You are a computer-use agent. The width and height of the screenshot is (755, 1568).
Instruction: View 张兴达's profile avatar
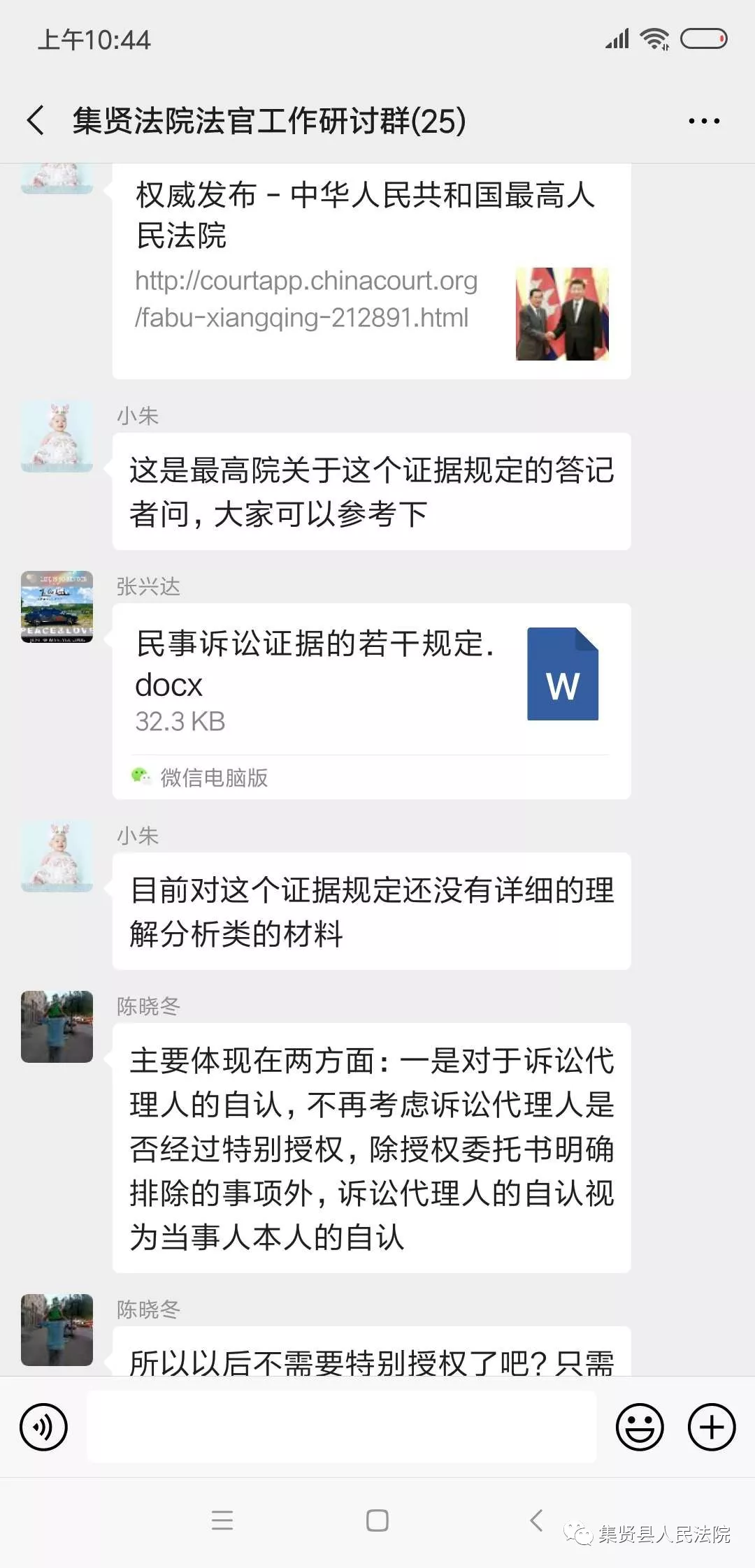(57, 607)
